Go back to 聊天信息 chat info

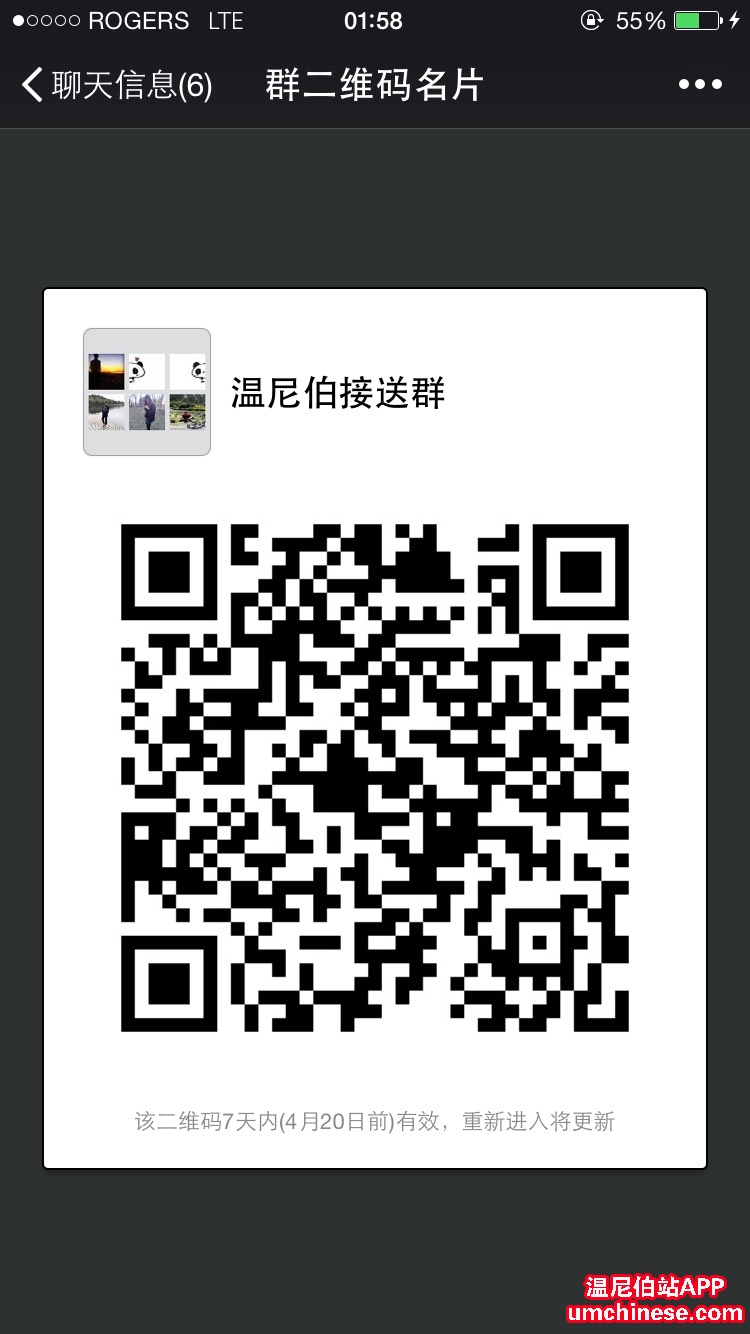pyautogui.click(x=115, y=85)
